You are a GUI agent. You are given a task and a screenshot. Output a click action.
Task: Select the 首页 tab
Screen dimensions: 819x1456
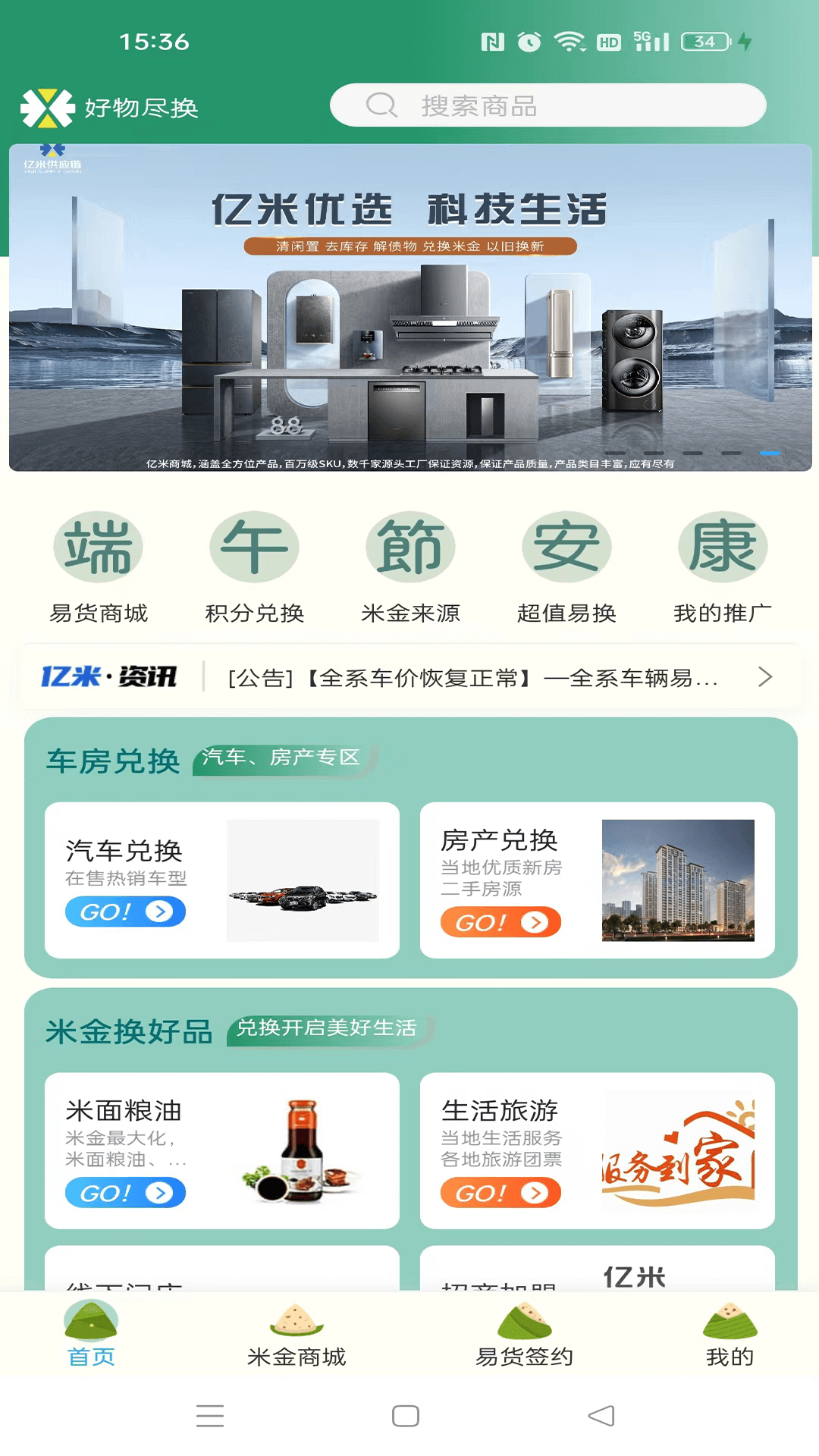click(91, 1335)
